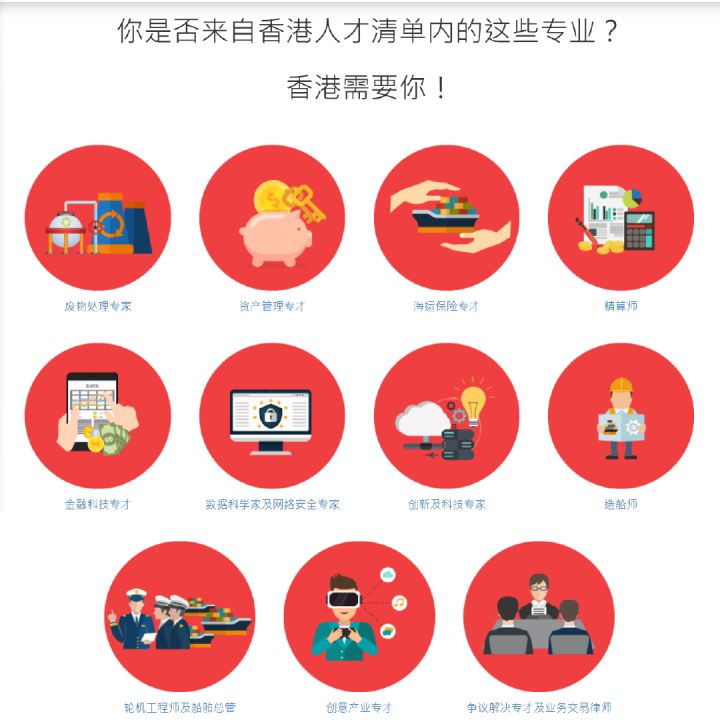Open the 废物处理专家 profession tile
The height and width of the screenshot is (724, 720).
[x=97, y=218]
